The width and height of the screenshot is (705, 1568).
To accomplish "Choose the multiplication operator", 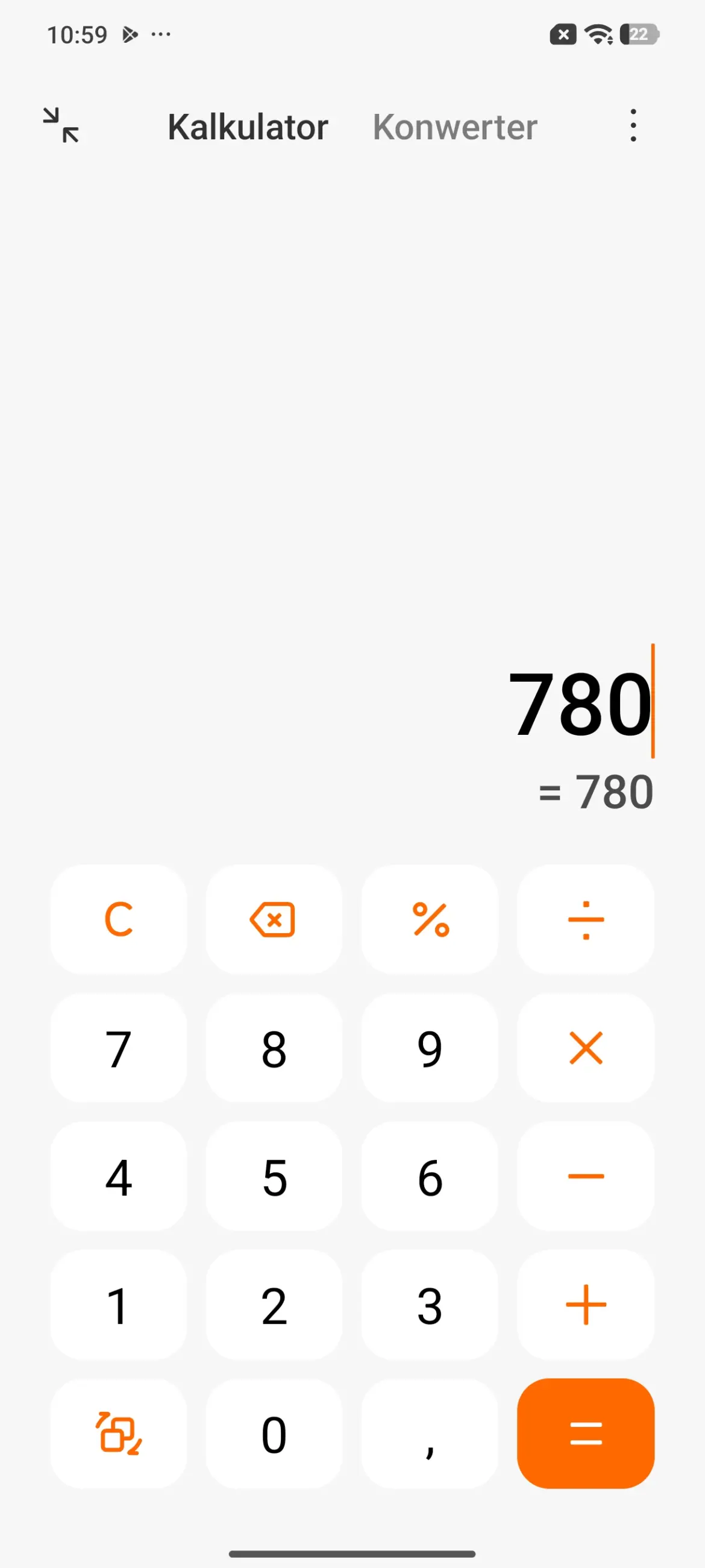I will coord(586,1048).
